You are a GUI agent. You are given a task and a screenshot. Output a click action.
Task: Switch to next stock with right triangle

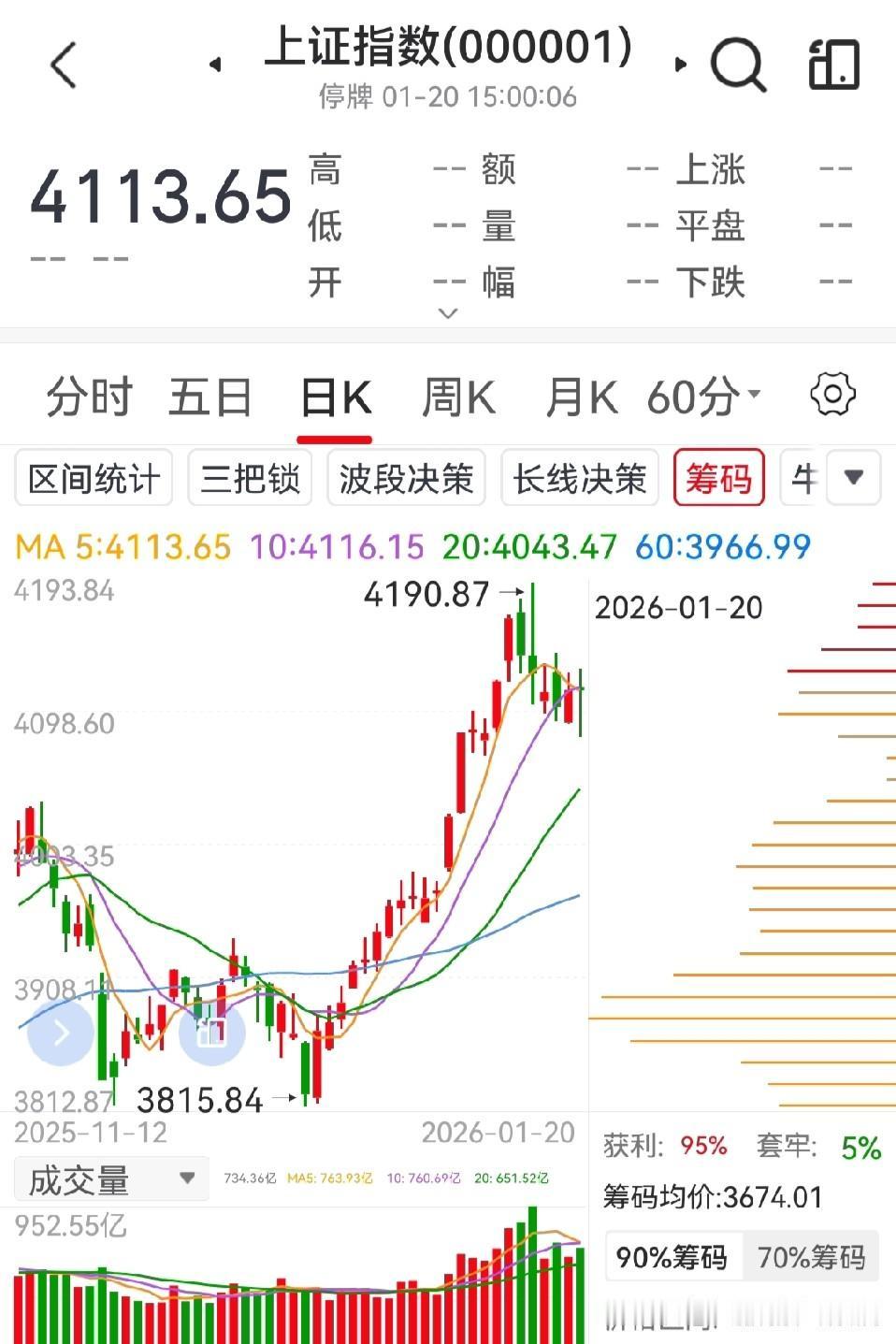[678, 63]
